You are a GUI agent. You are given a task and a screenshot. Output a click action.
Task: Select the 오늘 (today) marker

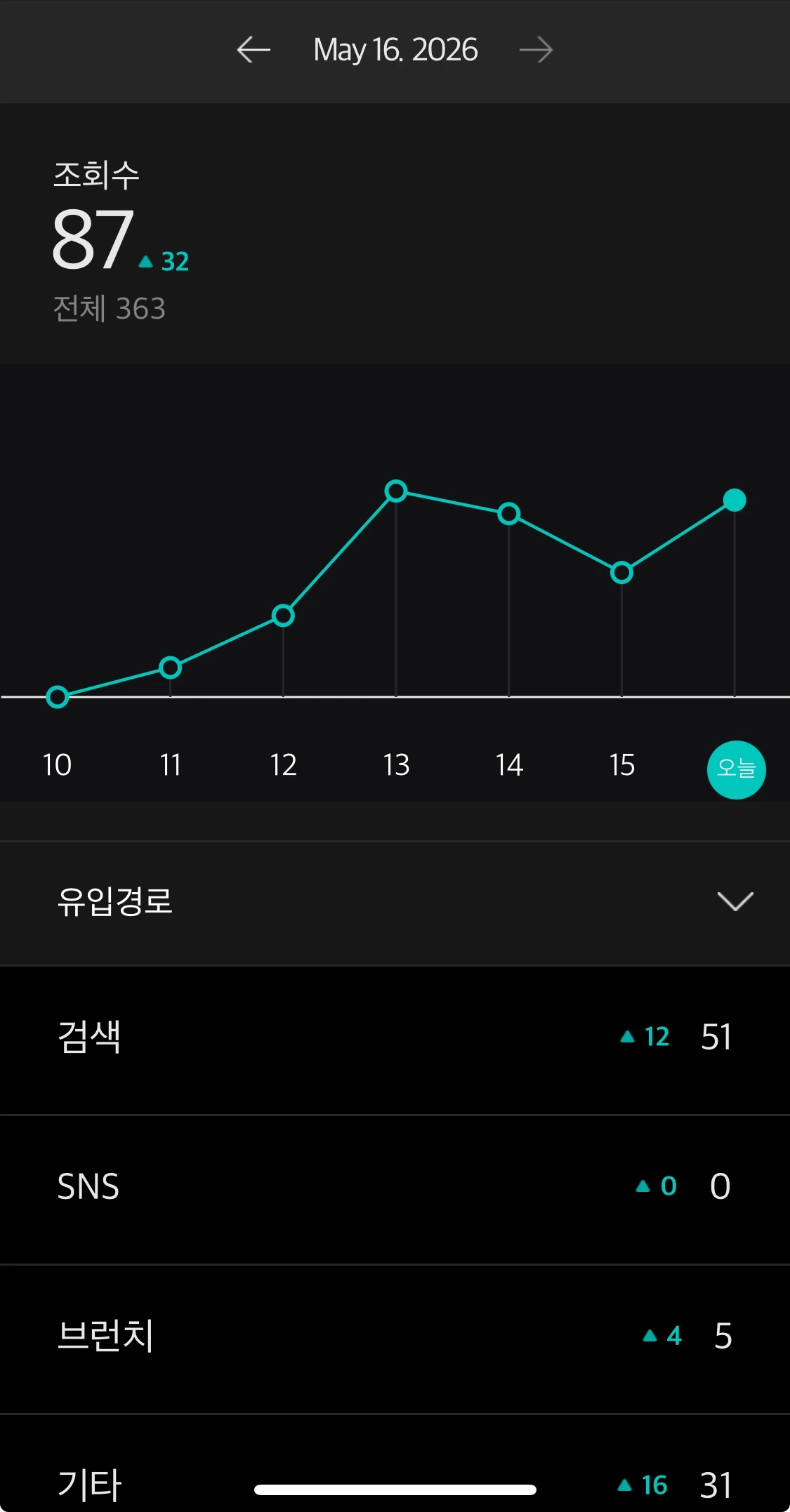(736, 769)
